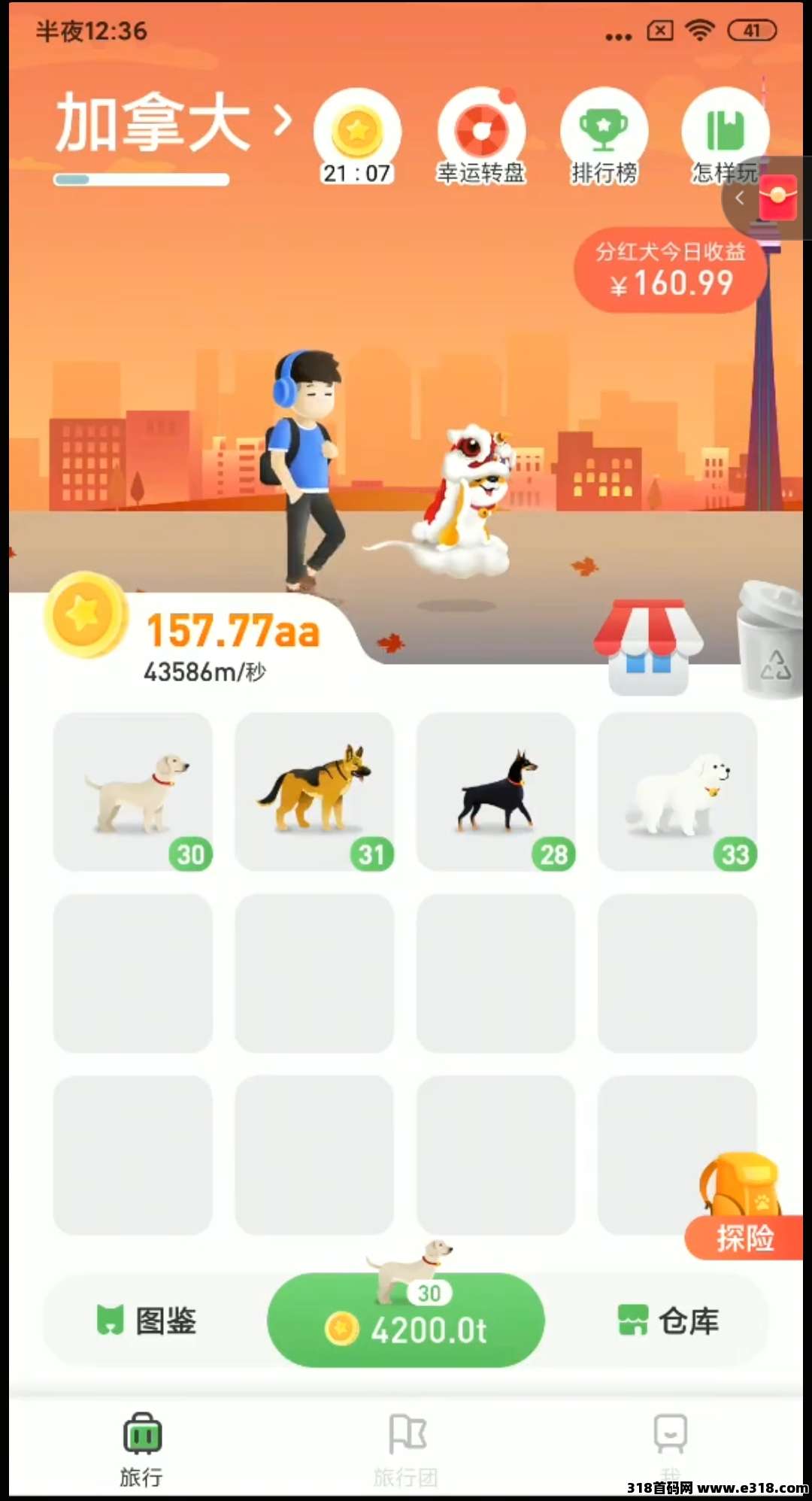Start the 探险 adventure
This screenshot has height=1501, width=812.
(744, 1211)
